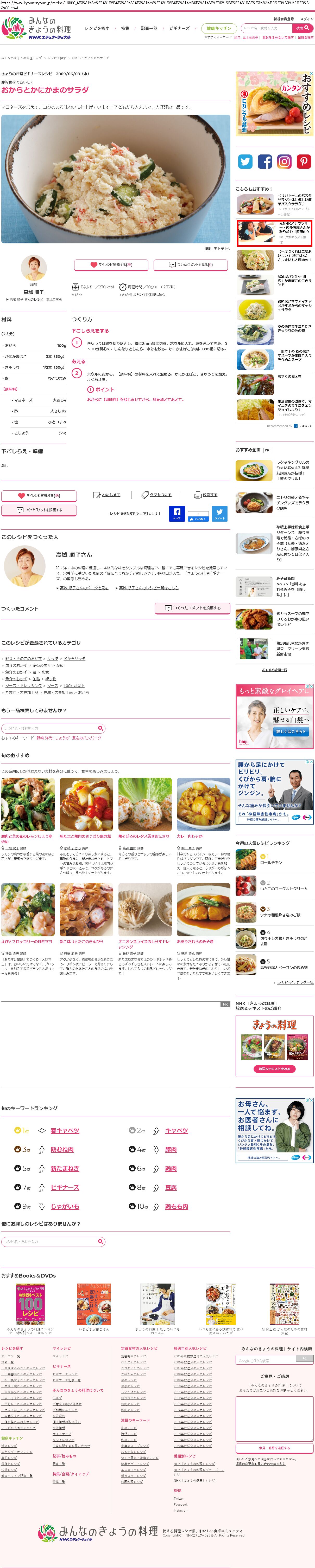
Task: Tap the 健康キッチン button in the header
Action: point(219,28)
